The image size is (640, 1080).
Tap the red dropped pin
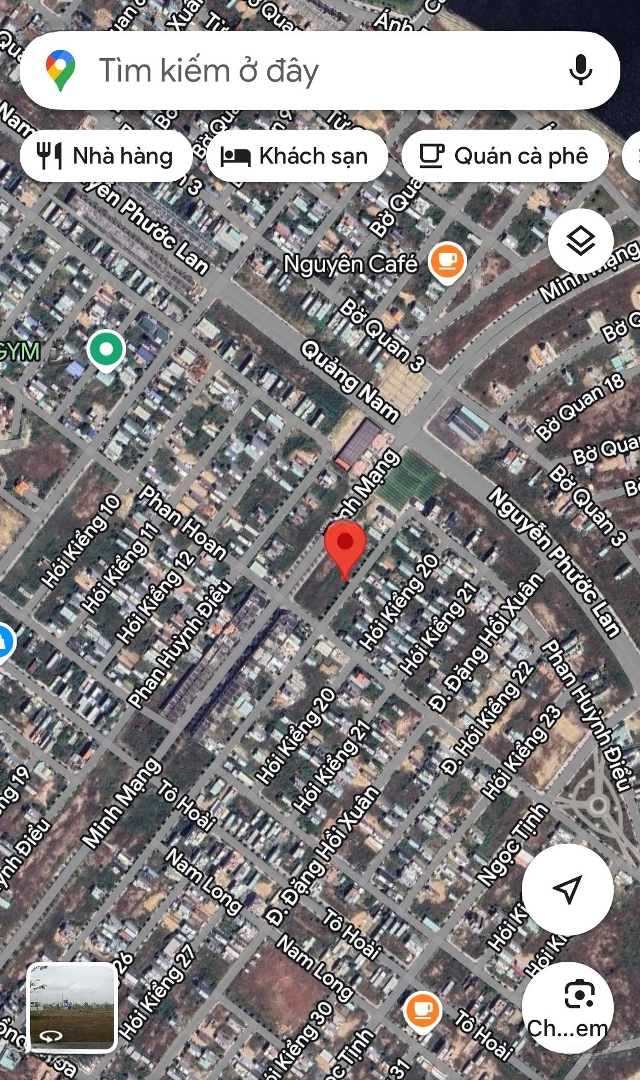345,547
